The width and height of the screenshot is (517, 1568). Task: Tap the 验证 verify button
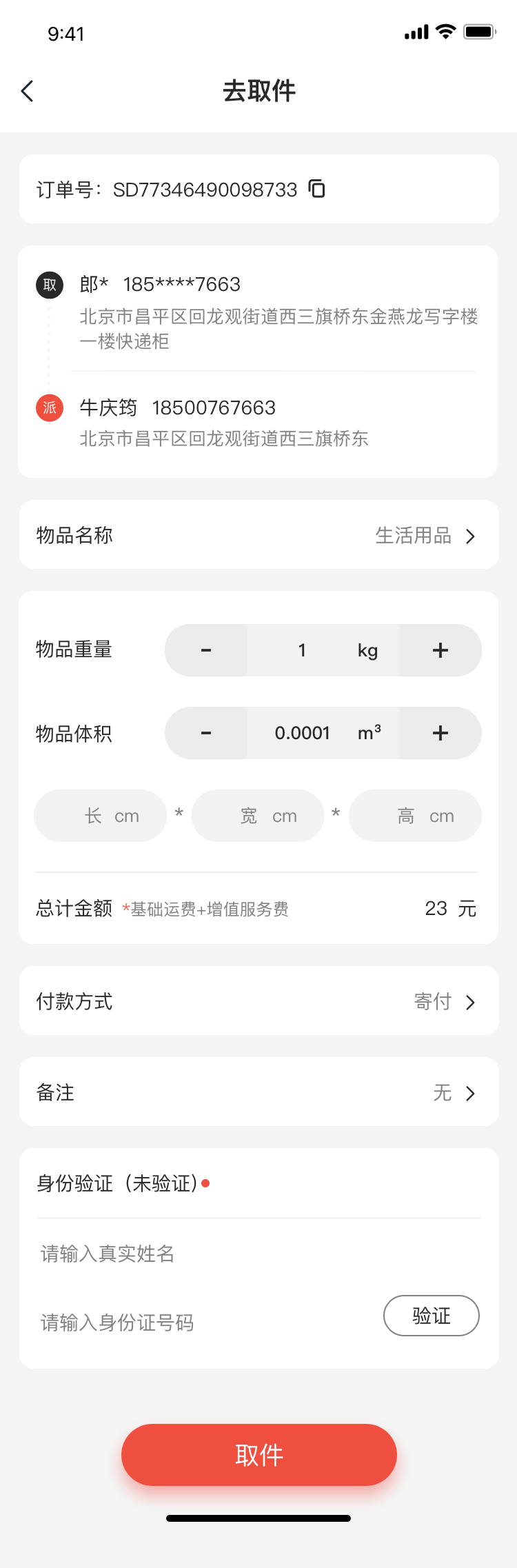click(431, 1316)
